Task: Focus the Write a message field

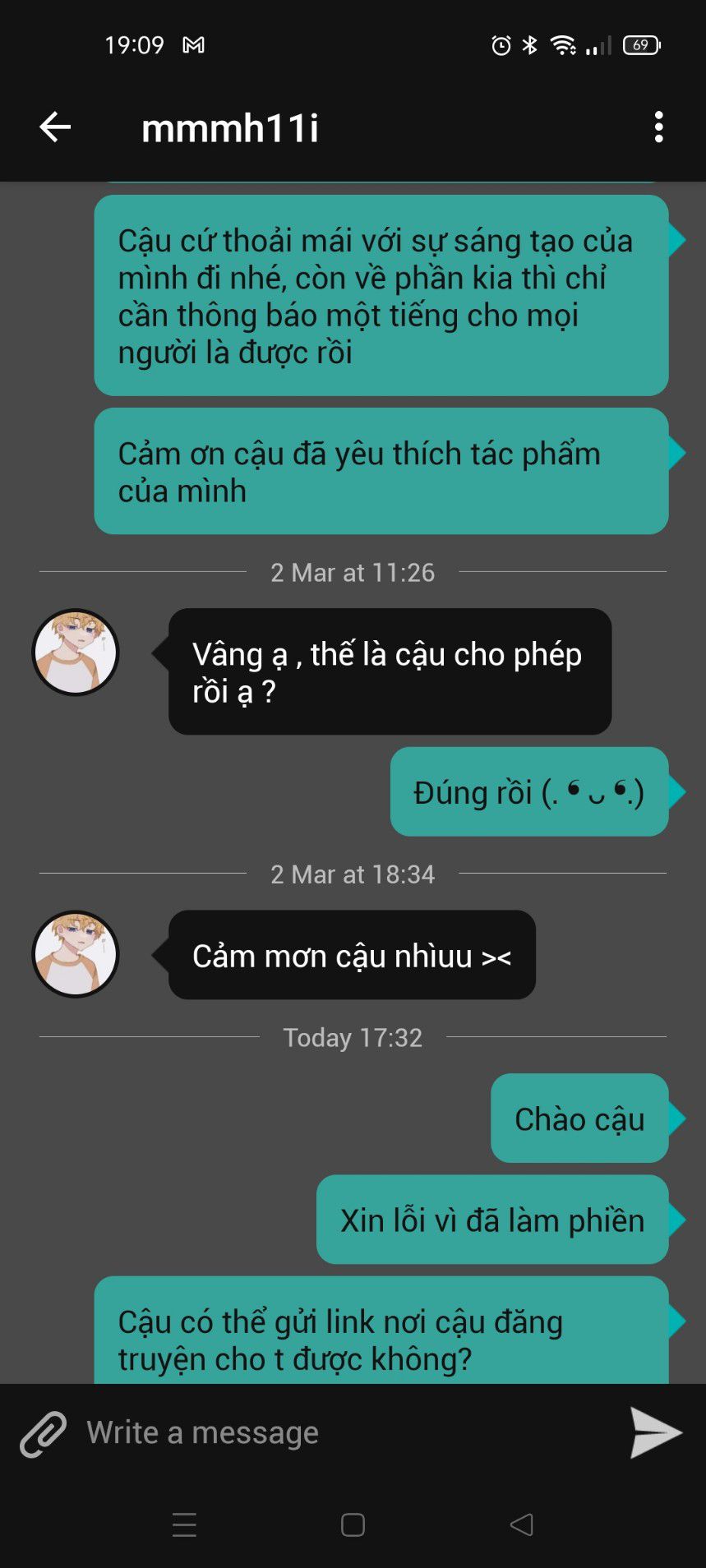Action: click(345, 1432)
